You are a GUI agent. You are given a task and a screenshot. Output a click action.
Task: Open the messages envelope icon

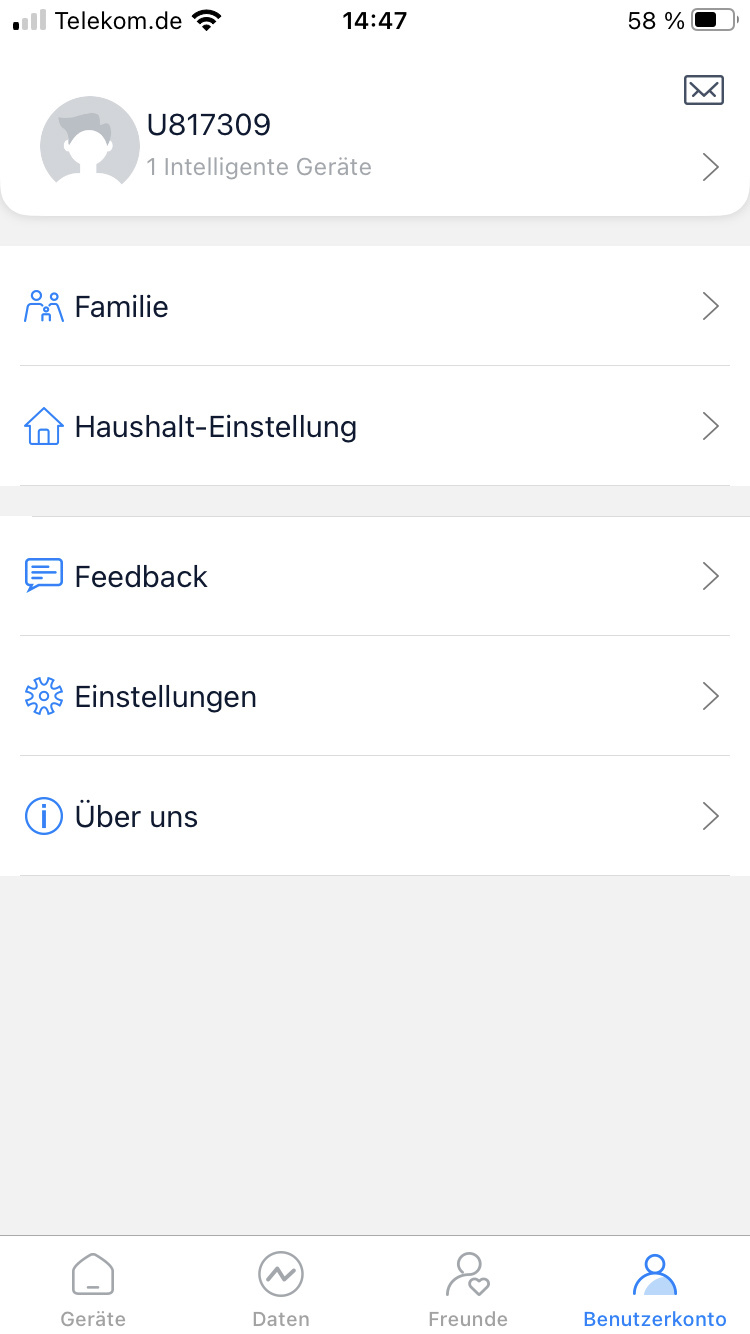[x=703, y=91]
